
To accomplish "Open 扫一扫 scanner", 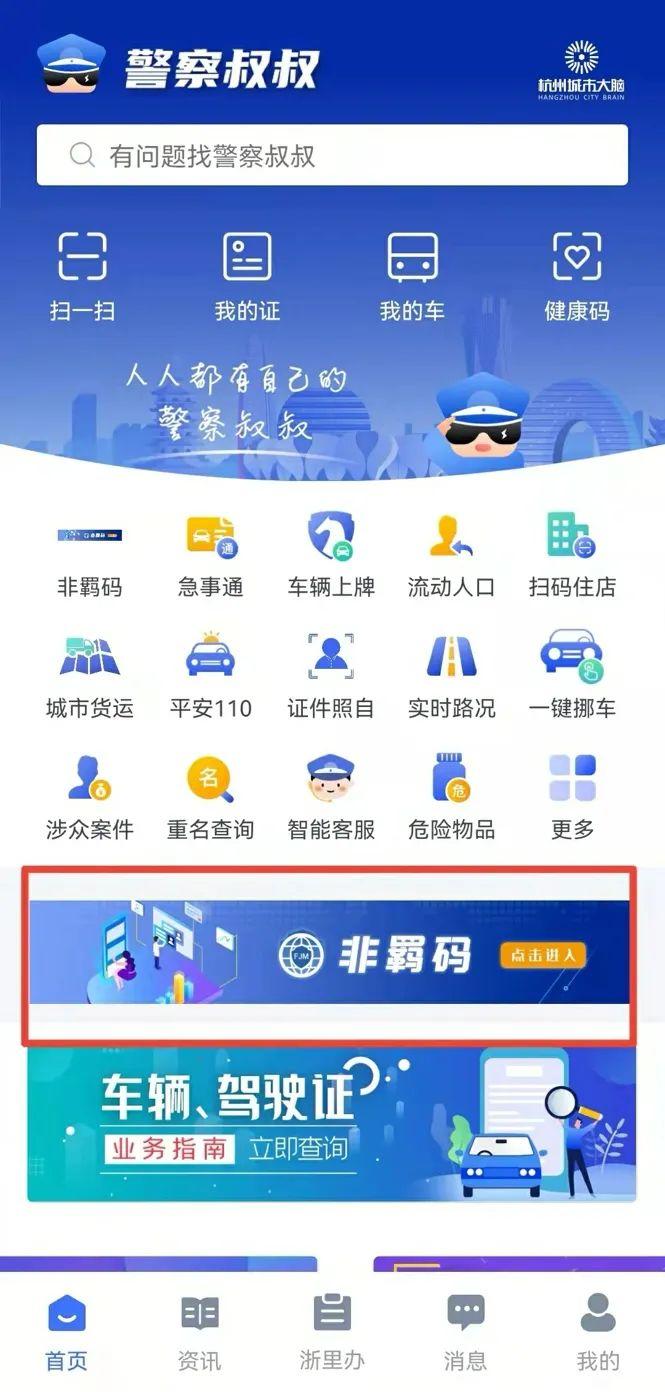I will pos(82,275).
